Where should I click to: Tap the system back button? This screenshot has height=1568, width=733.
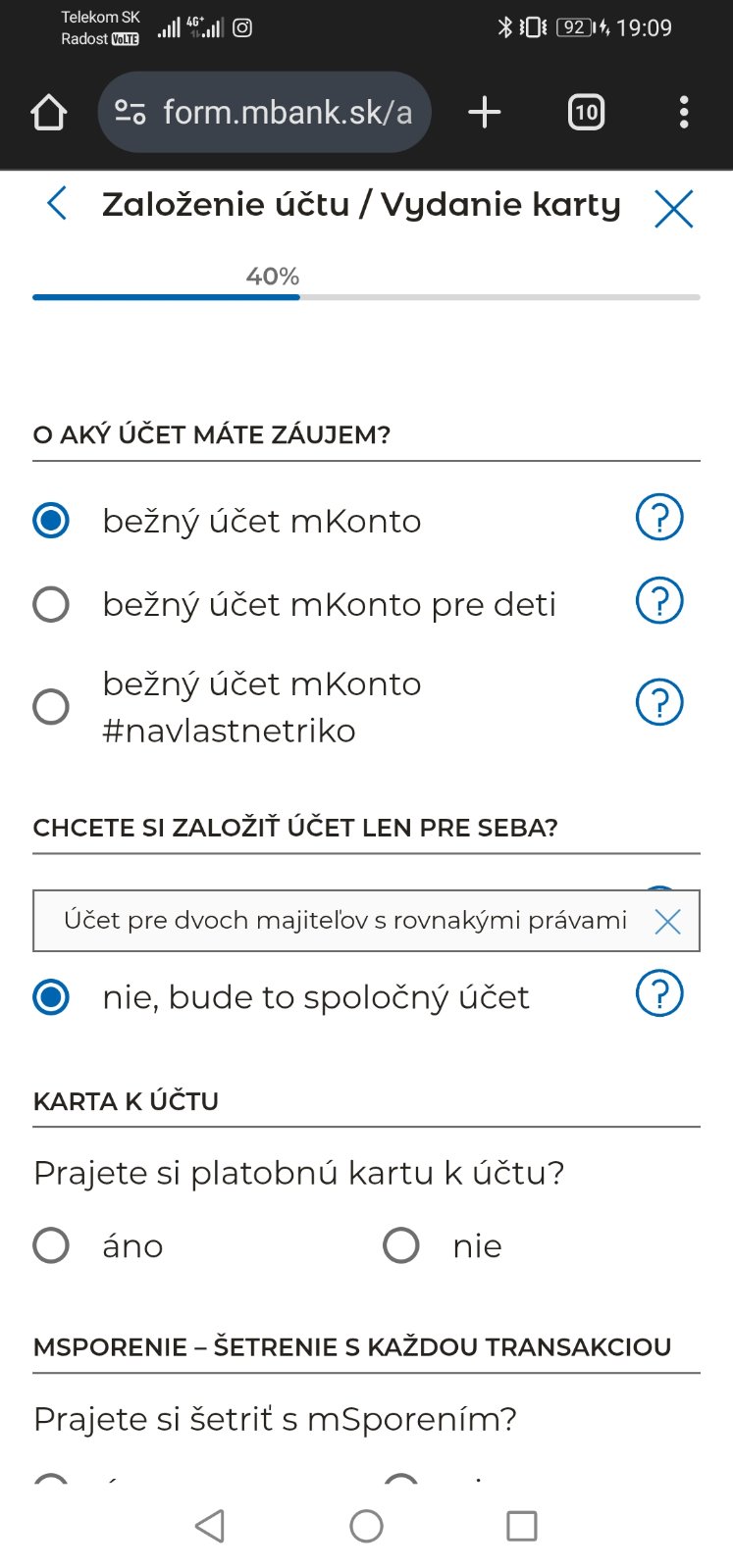pyautogui.click(x=210, y=1526)
